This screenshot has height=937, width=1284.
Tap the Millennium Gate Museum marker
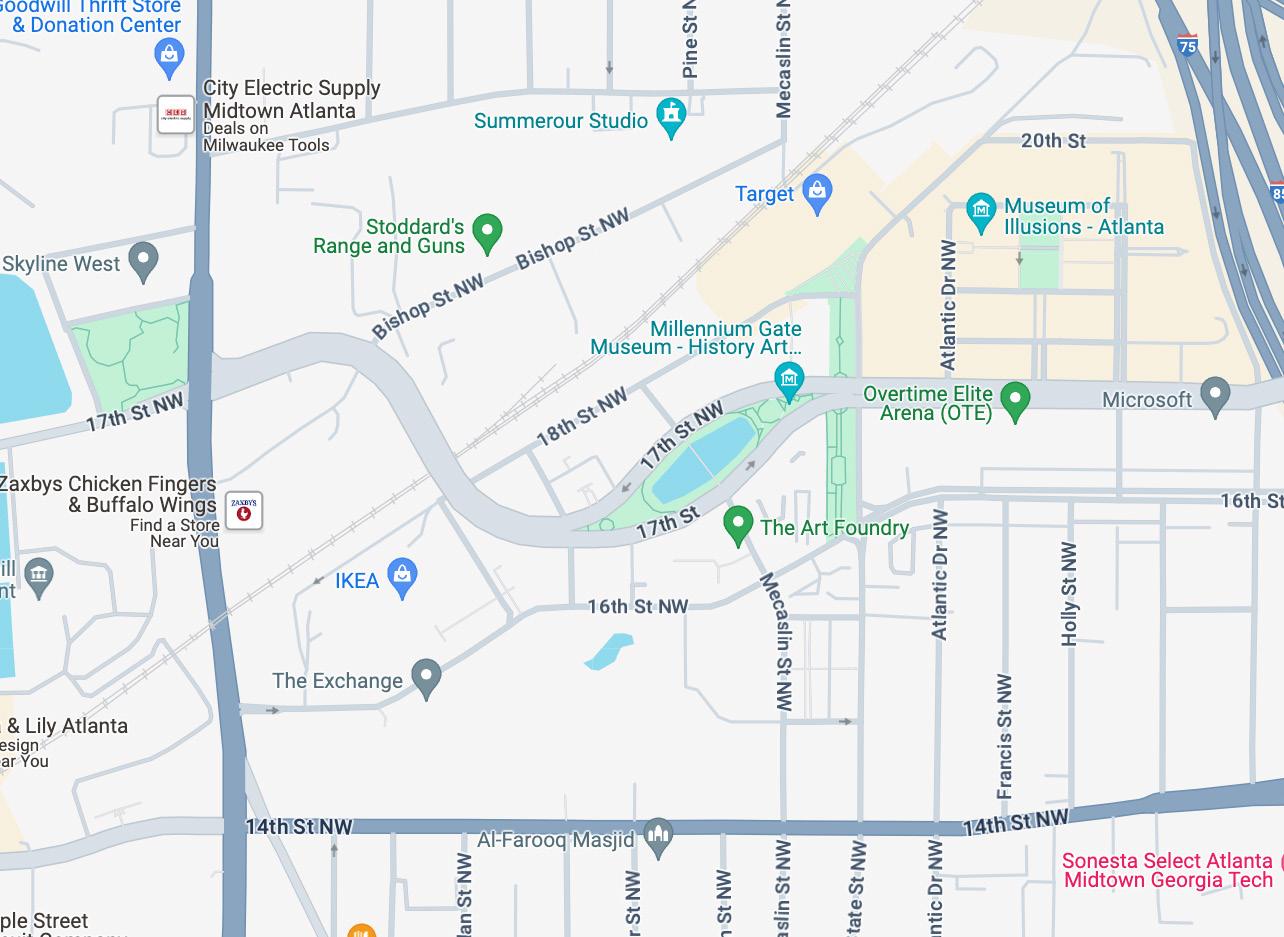(x=789, y=380)
